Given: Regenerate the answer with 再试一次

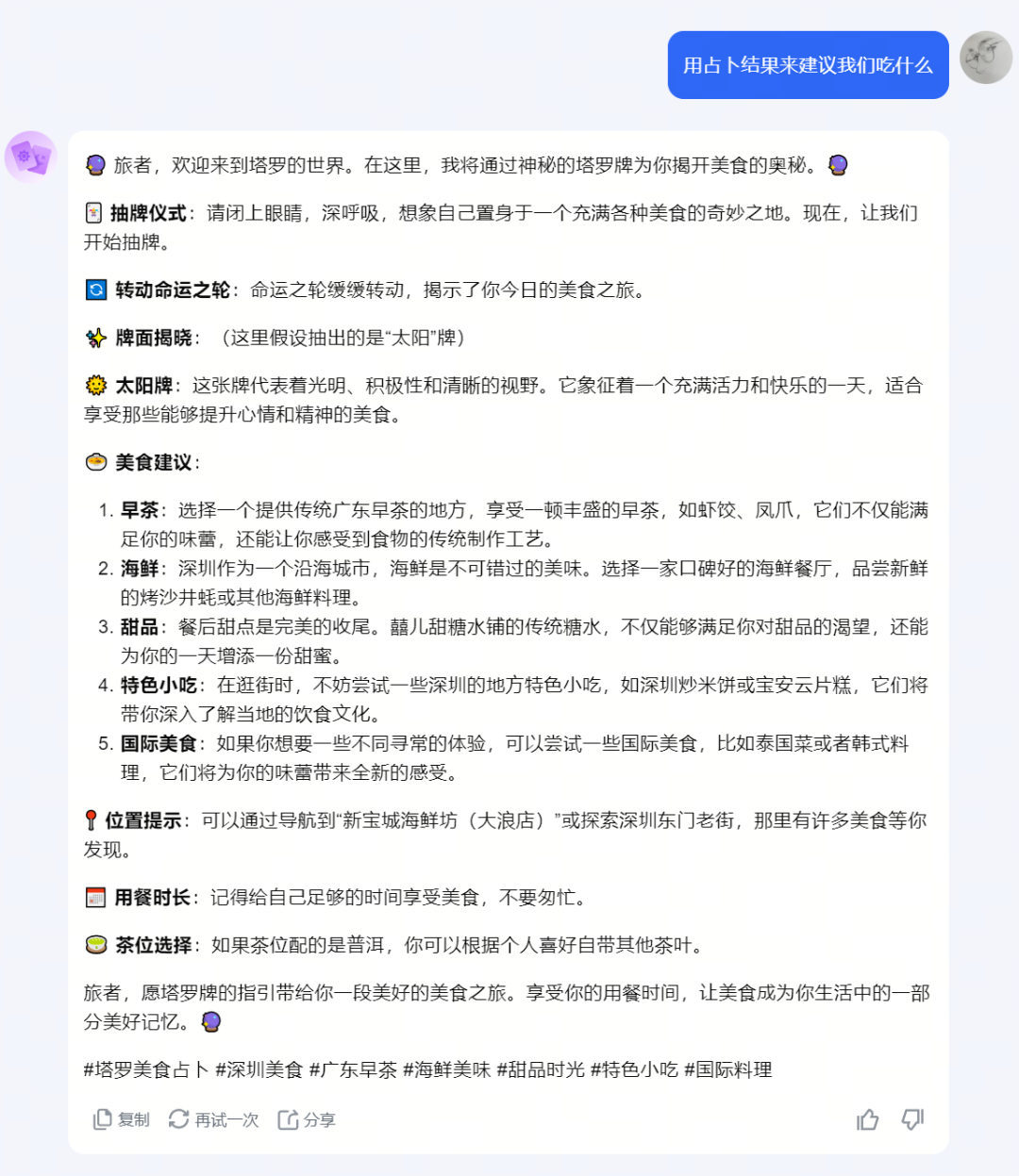Looking at the screenshot, I should 213,1119.
